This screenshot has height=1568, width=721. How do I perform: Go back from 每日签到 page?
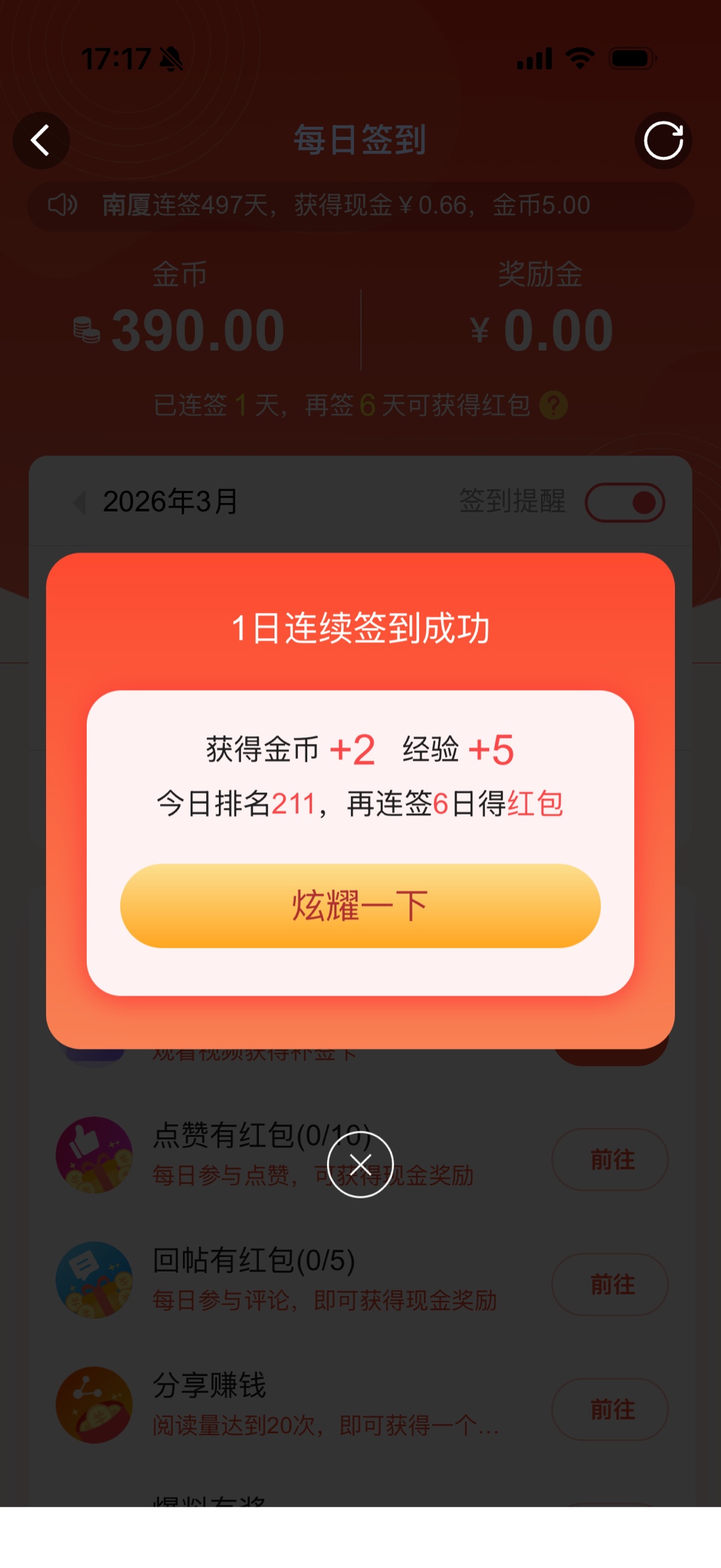point(41,140)
